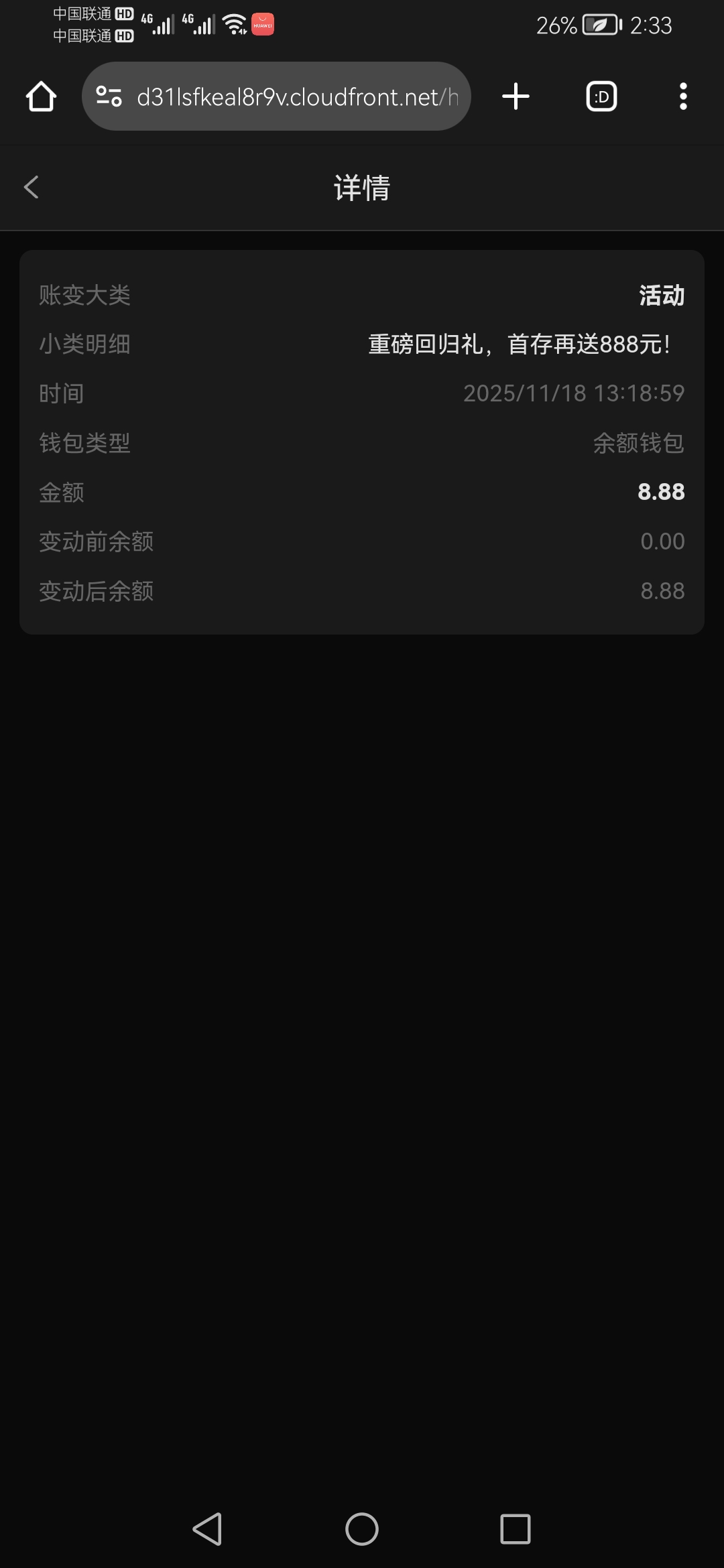This screenshot has width=724, height=1568.
Task: Open the browser home page
Action: coord(41,96)
